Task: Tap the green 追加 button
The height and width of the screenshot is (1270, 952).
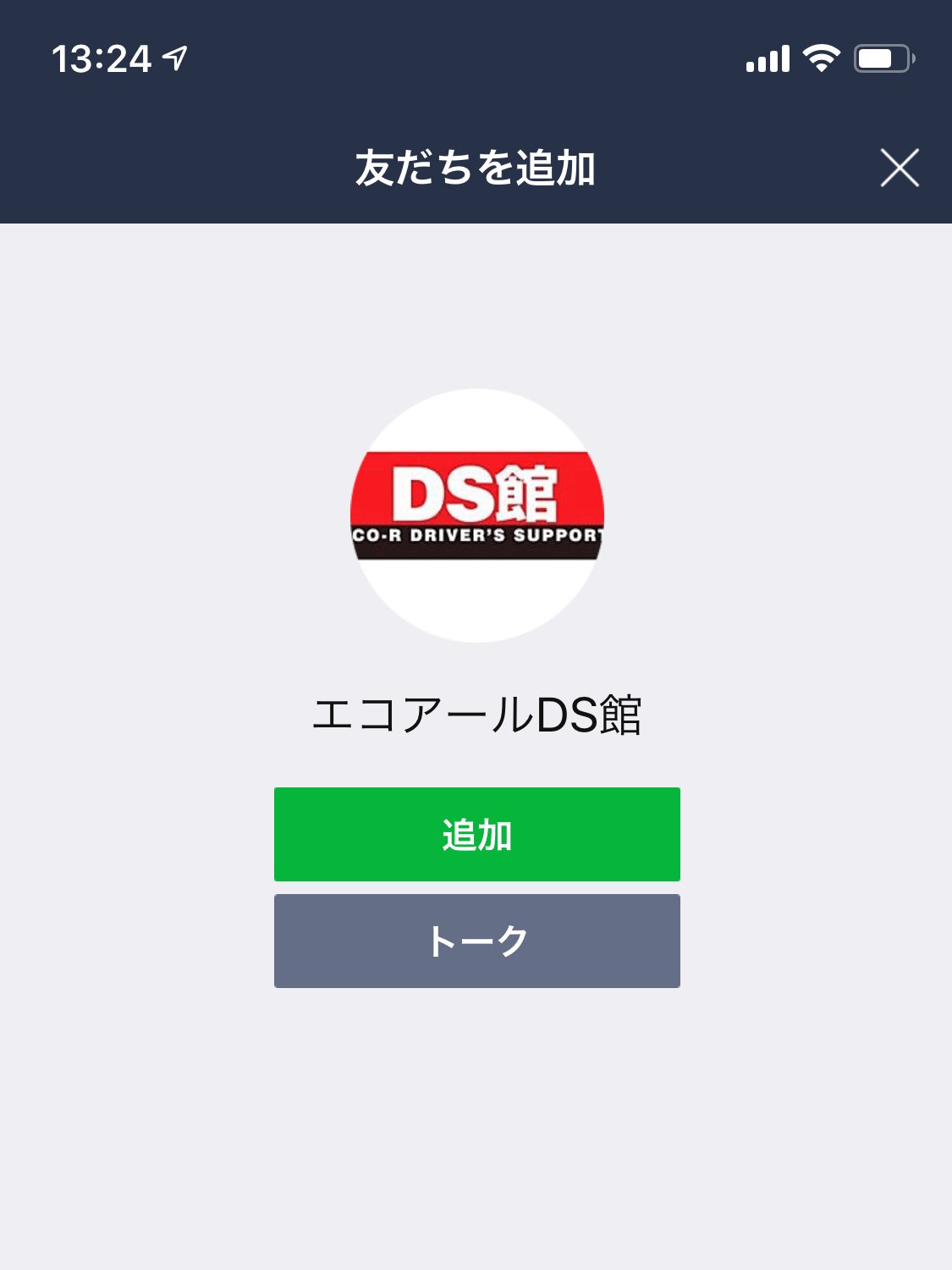Action: 476,834
